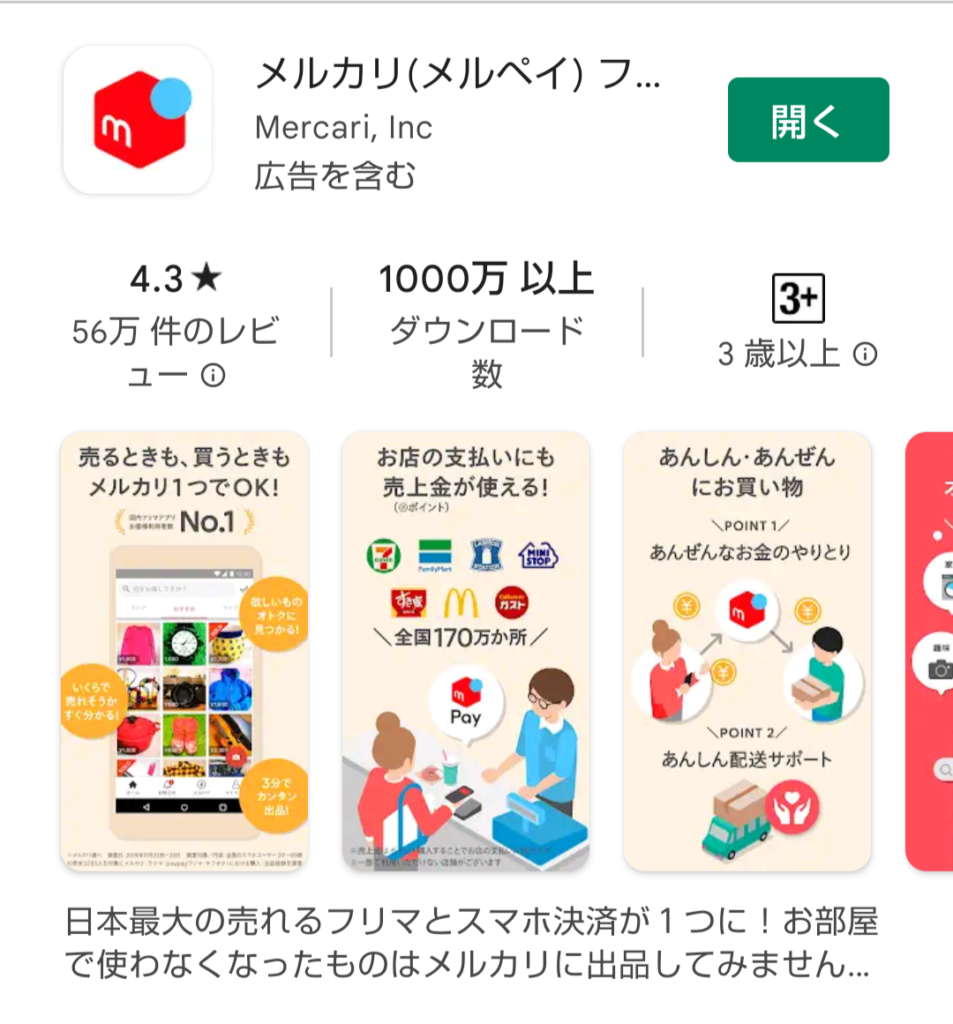
Task: Open the Mercari, Inc developer page
Action: [x=343, y=128]
